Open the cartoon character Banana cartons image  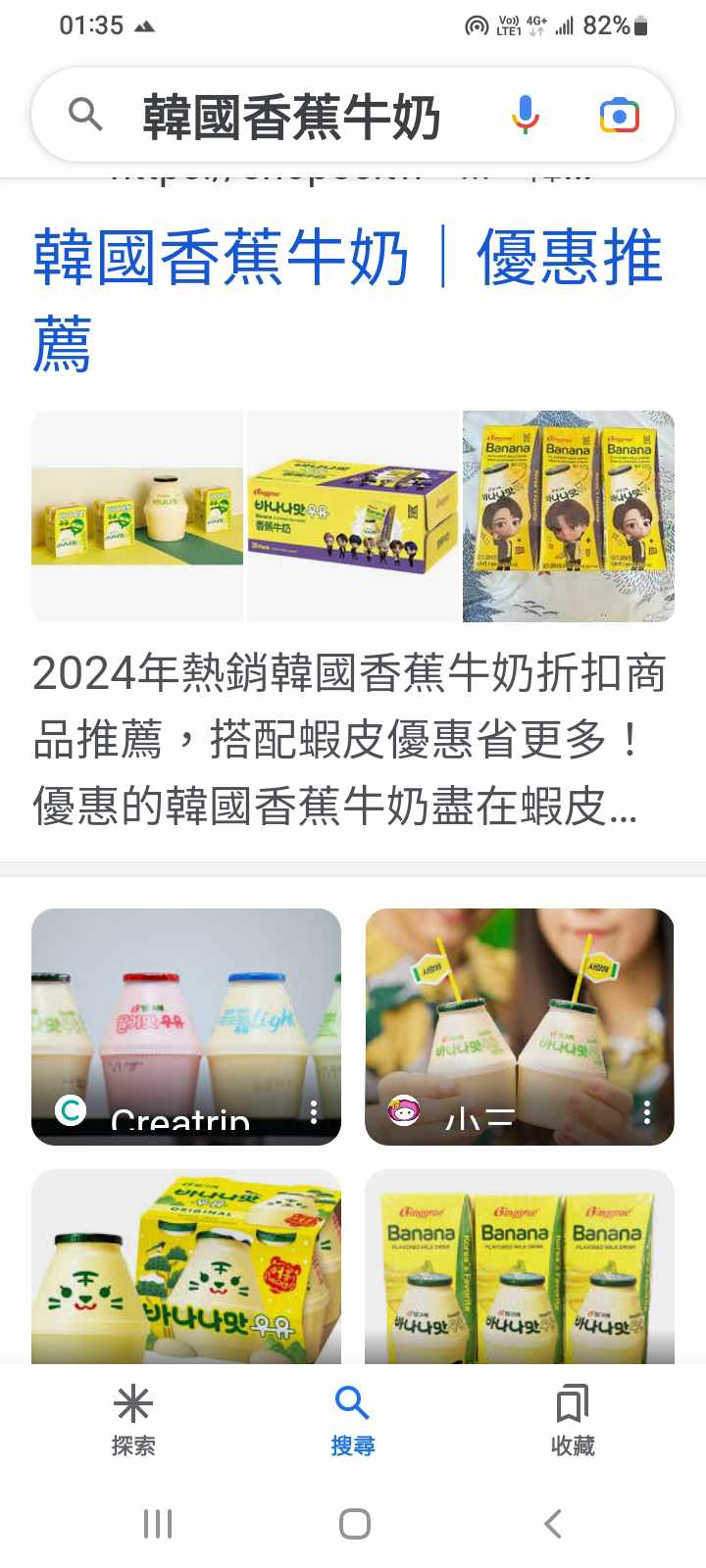point(568,515)
